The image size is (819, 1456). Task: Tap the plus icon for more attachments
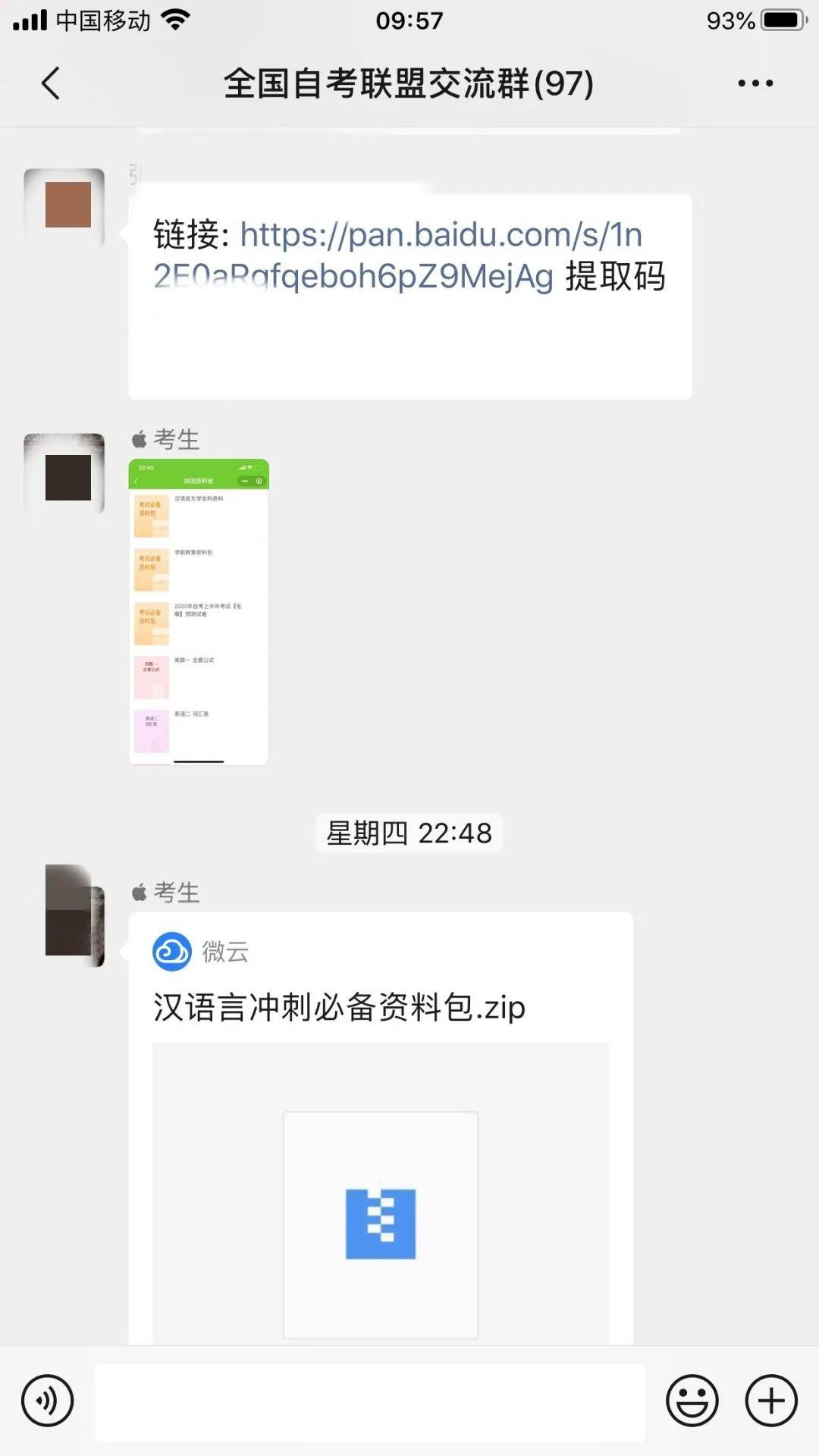click(770, 1401)
